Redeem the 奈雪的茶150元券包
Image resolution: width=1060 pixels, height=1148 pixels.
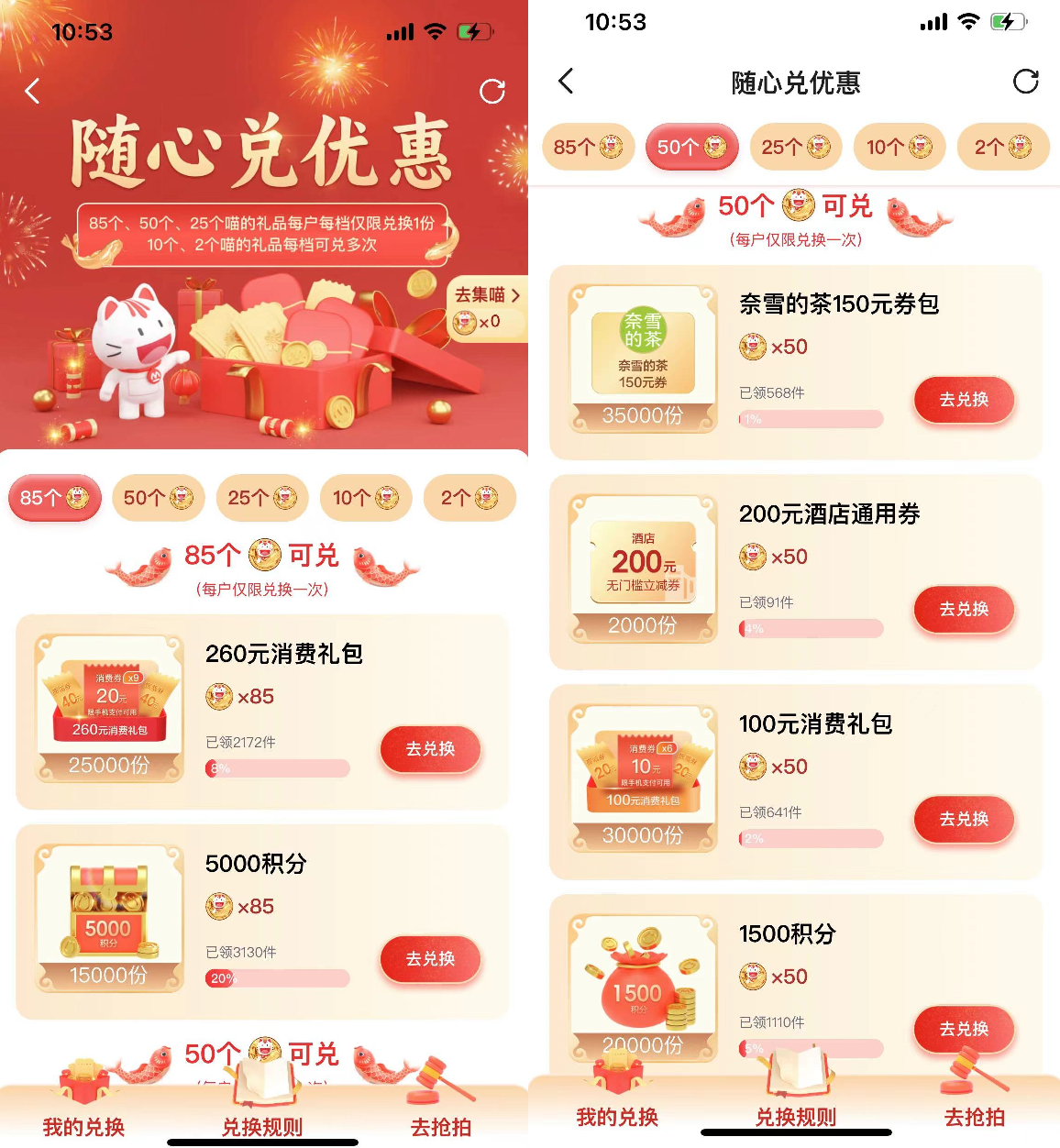click(x=964, y=400)
